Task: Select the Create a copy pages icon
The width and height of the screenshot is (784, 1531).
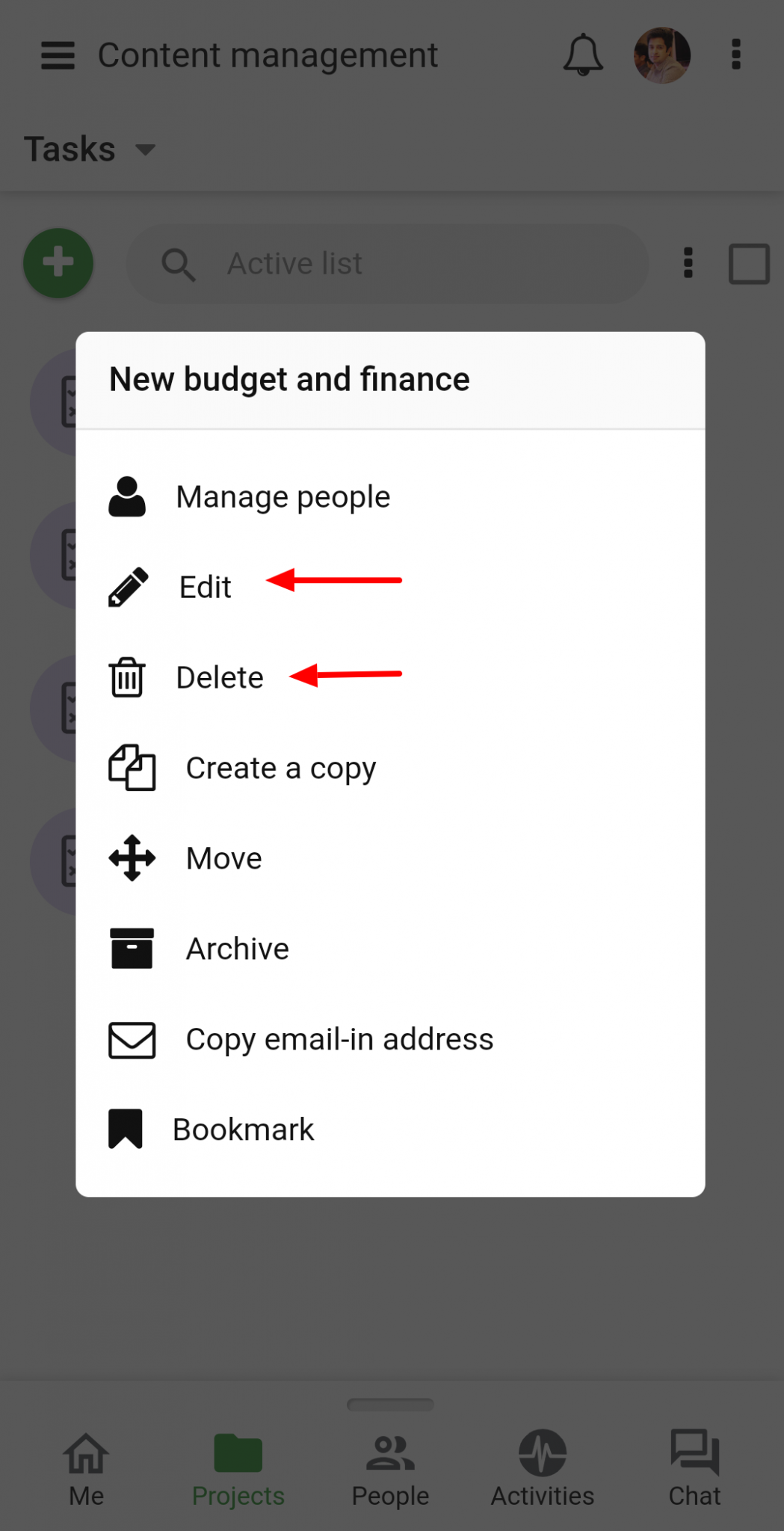Action: point(132,767)
